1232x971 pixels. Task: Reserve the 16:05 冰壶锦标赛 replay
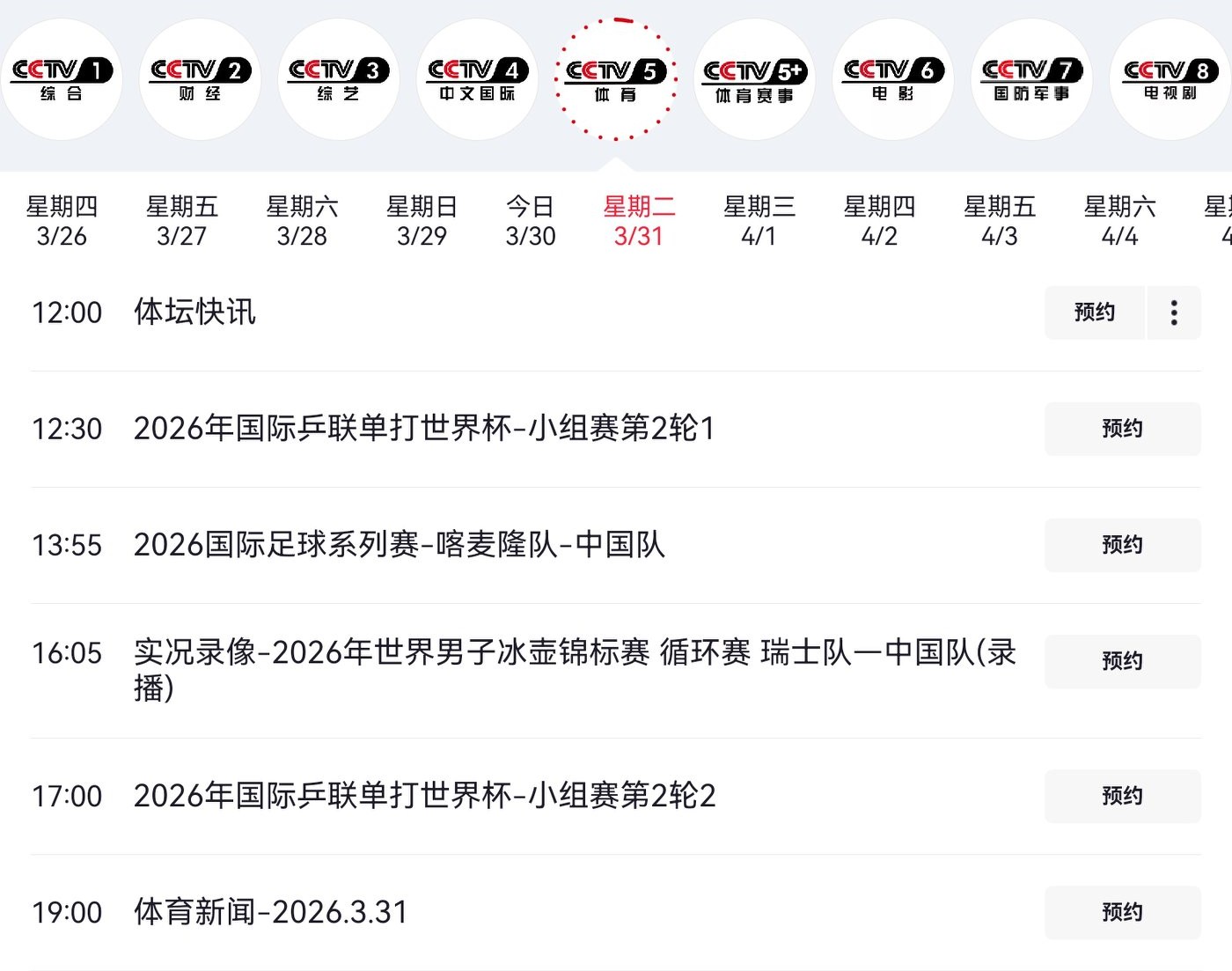tap(1122, 661)
